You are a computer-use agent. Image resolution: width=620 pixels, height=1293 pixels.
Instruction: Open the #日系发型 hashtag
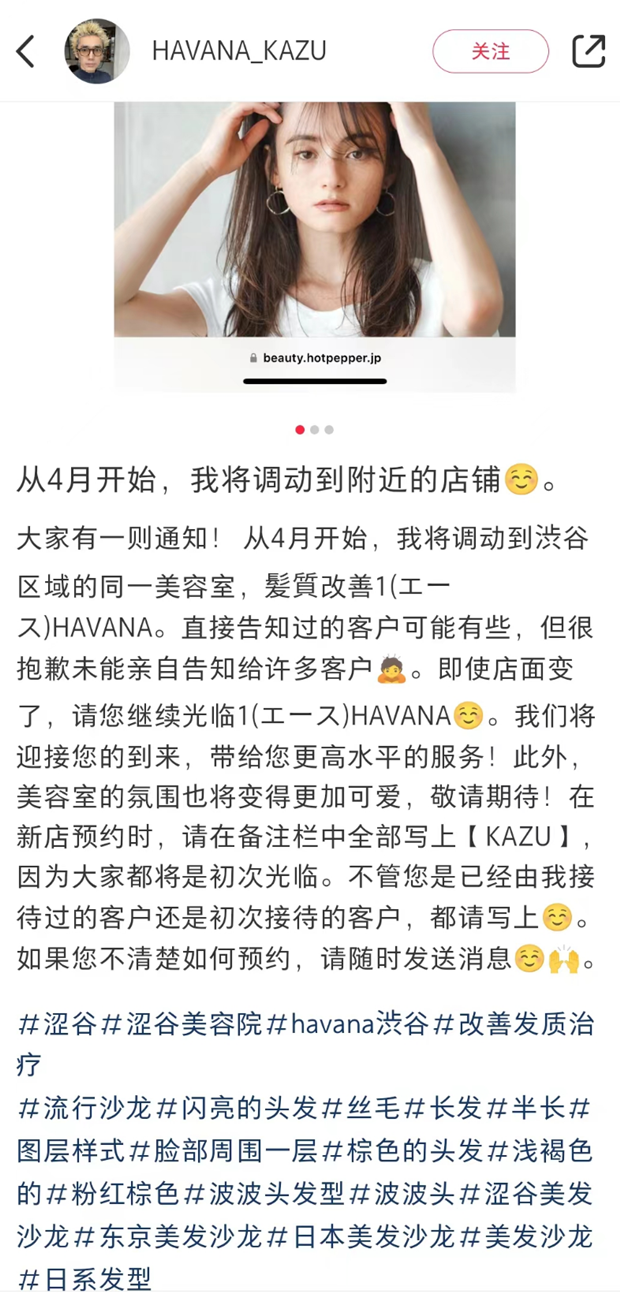pyautogui.click(x=84, y=1279)
